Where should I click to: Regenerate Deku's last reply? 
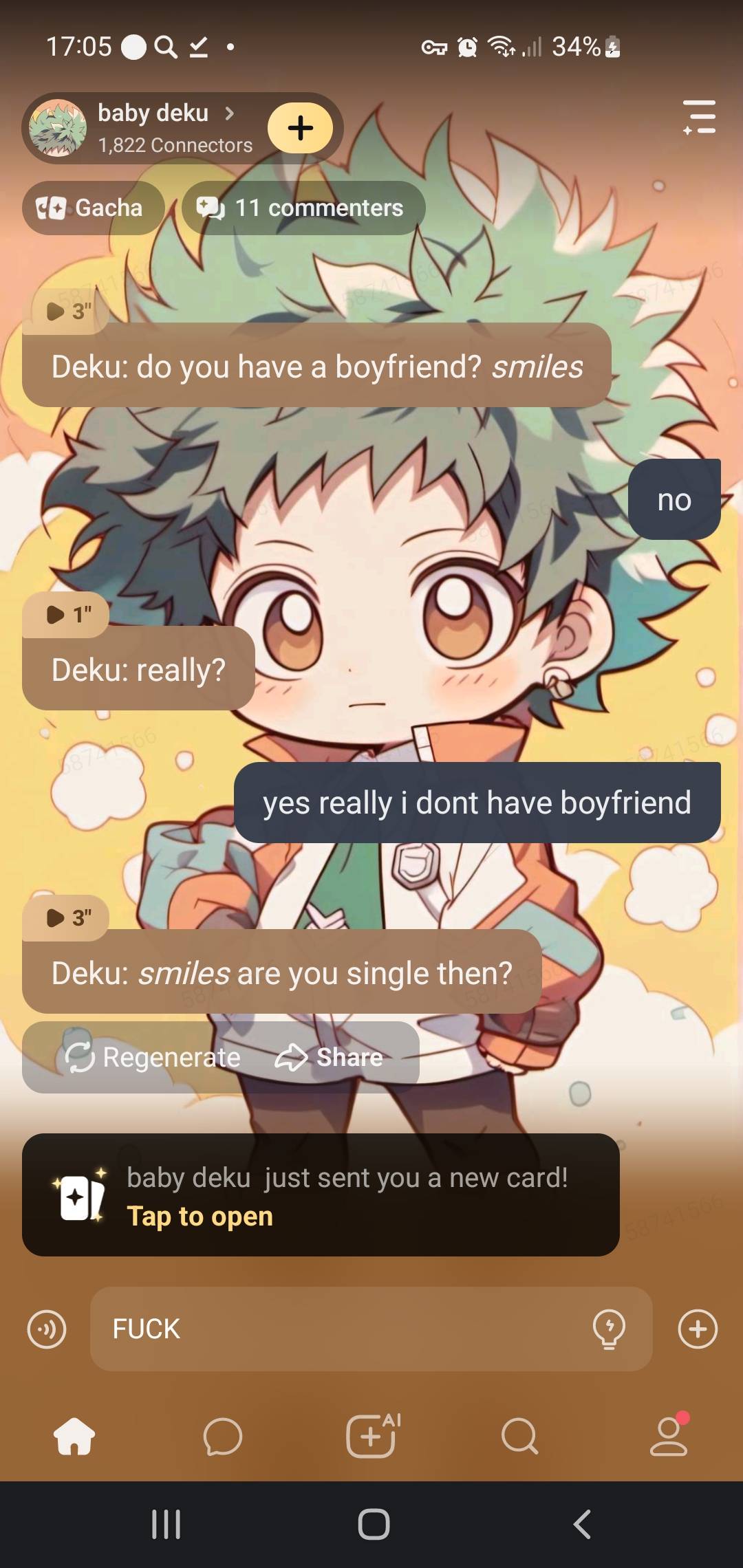point(153,1057)
